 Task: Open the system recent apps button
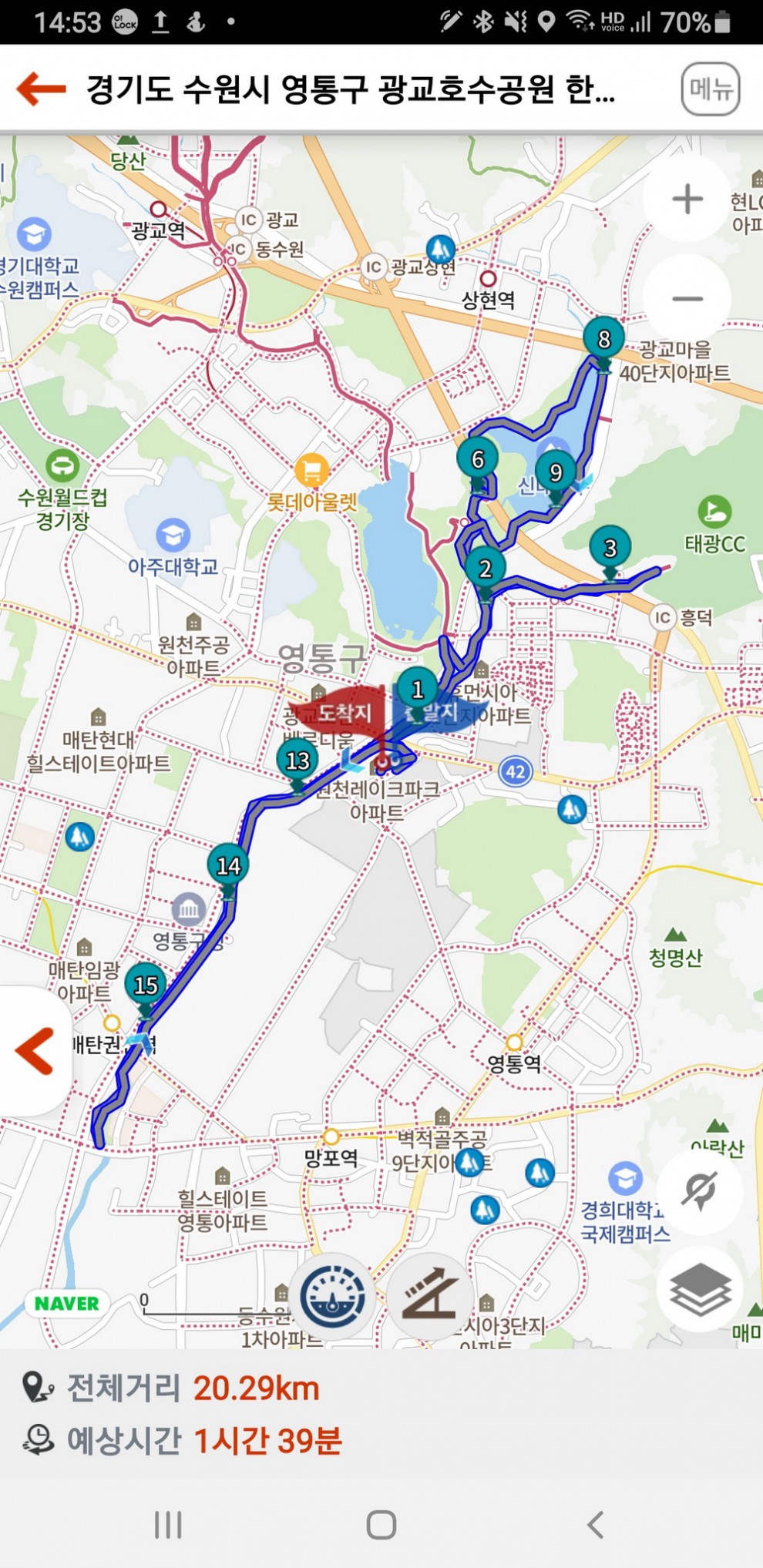[168, 1524]
